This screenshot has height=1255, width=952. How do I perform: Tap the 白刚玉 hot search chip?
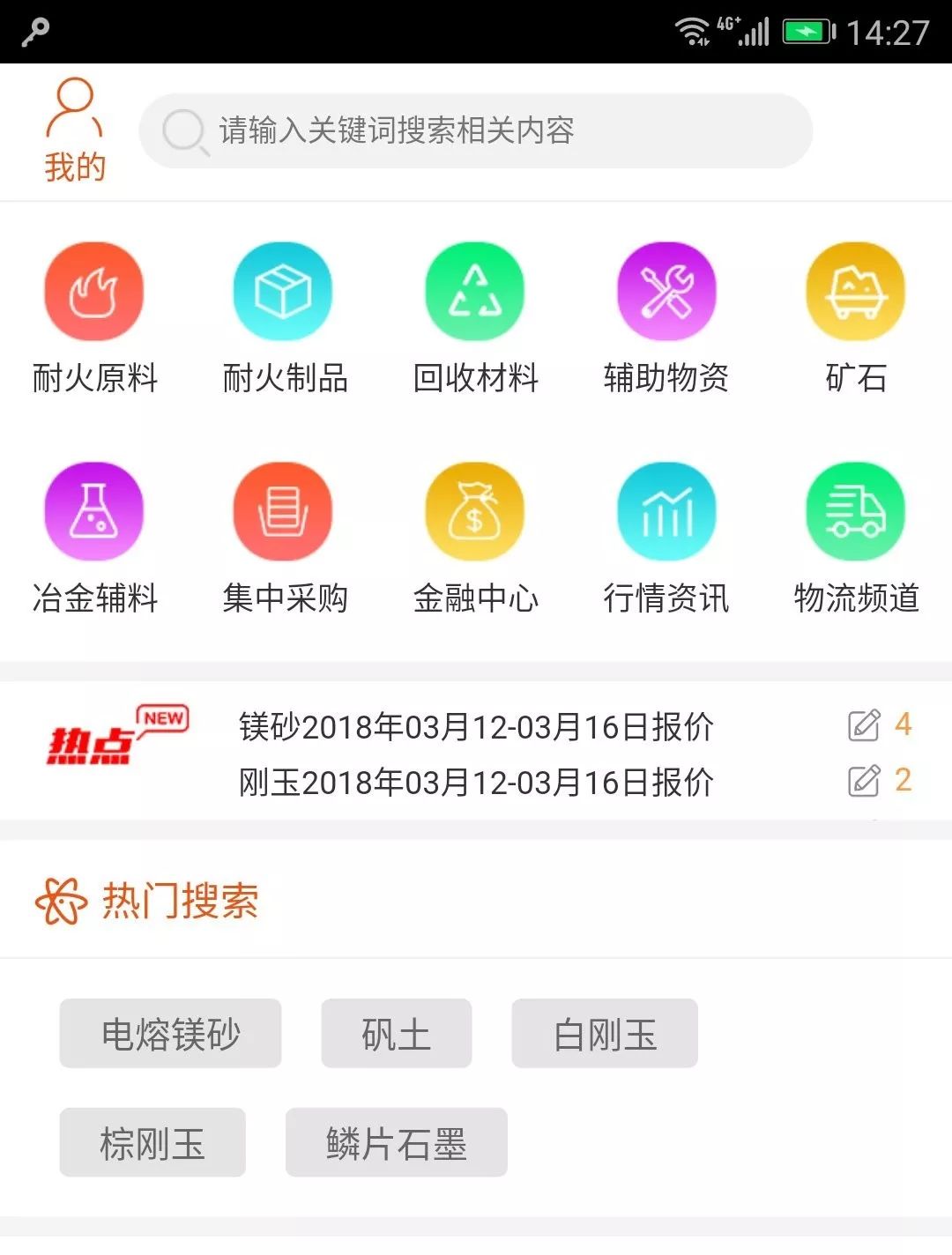(605, 1034)
